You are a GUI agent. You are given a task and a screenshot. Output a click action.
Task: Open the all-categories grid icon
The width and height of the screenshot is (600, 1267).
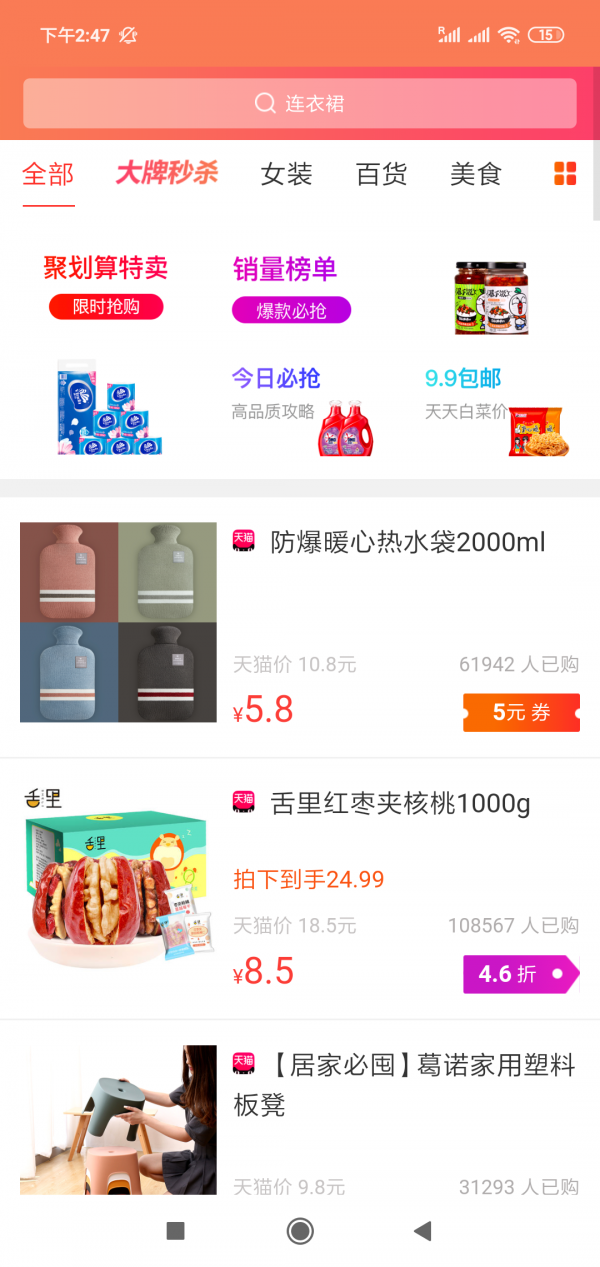[565, 174]
